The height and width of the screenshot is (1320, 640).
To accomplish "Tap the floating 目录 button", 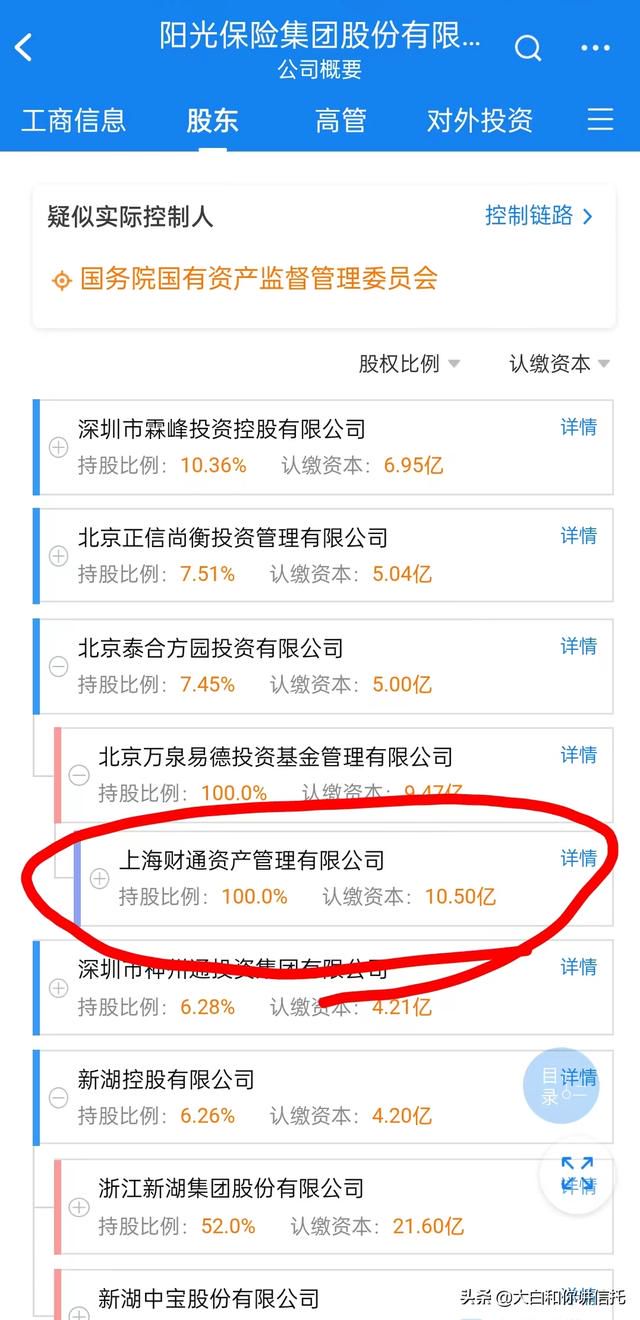I will 562,1086.
